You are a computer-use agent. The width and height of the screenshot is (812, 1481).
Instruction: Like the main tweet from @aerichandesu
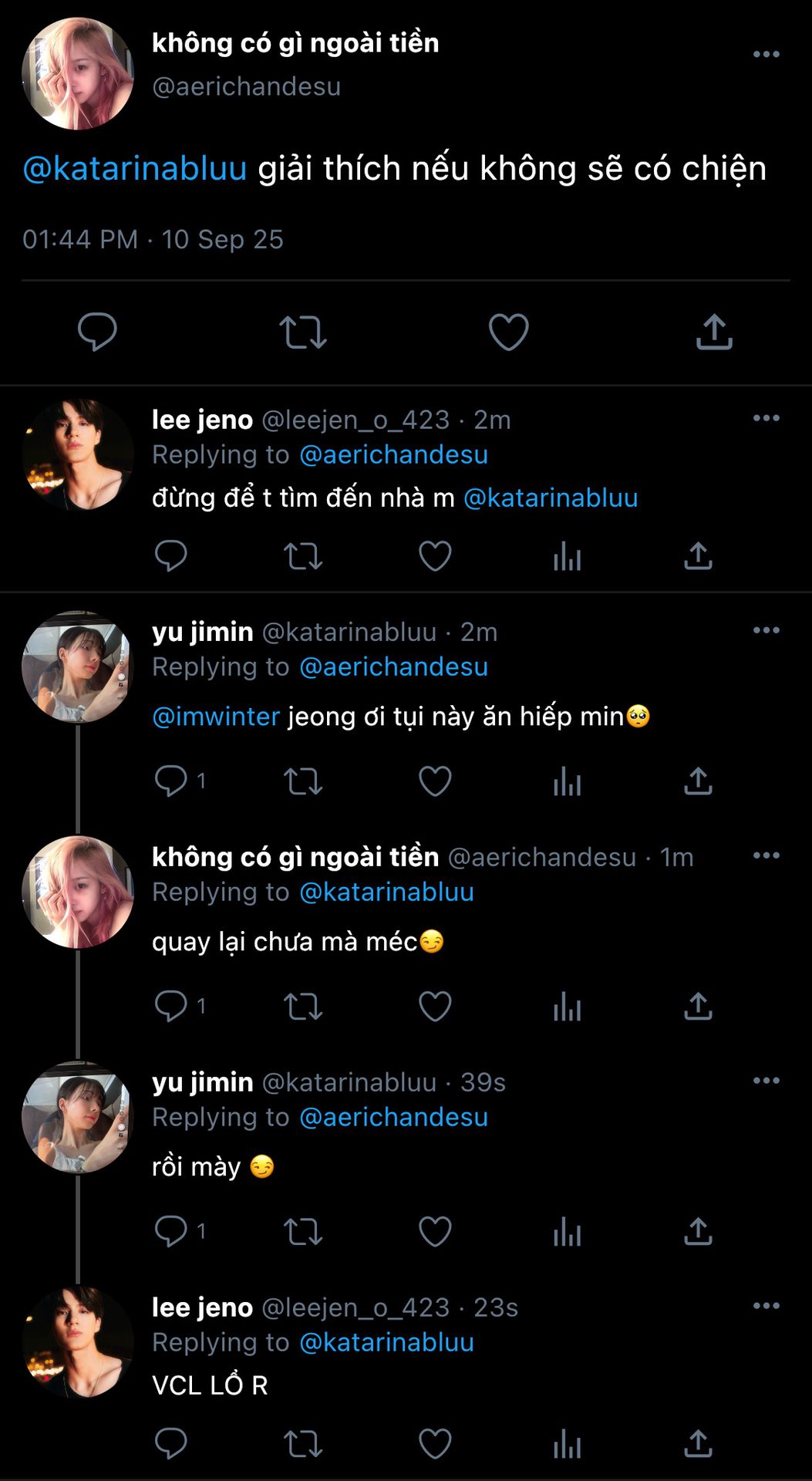508,332
